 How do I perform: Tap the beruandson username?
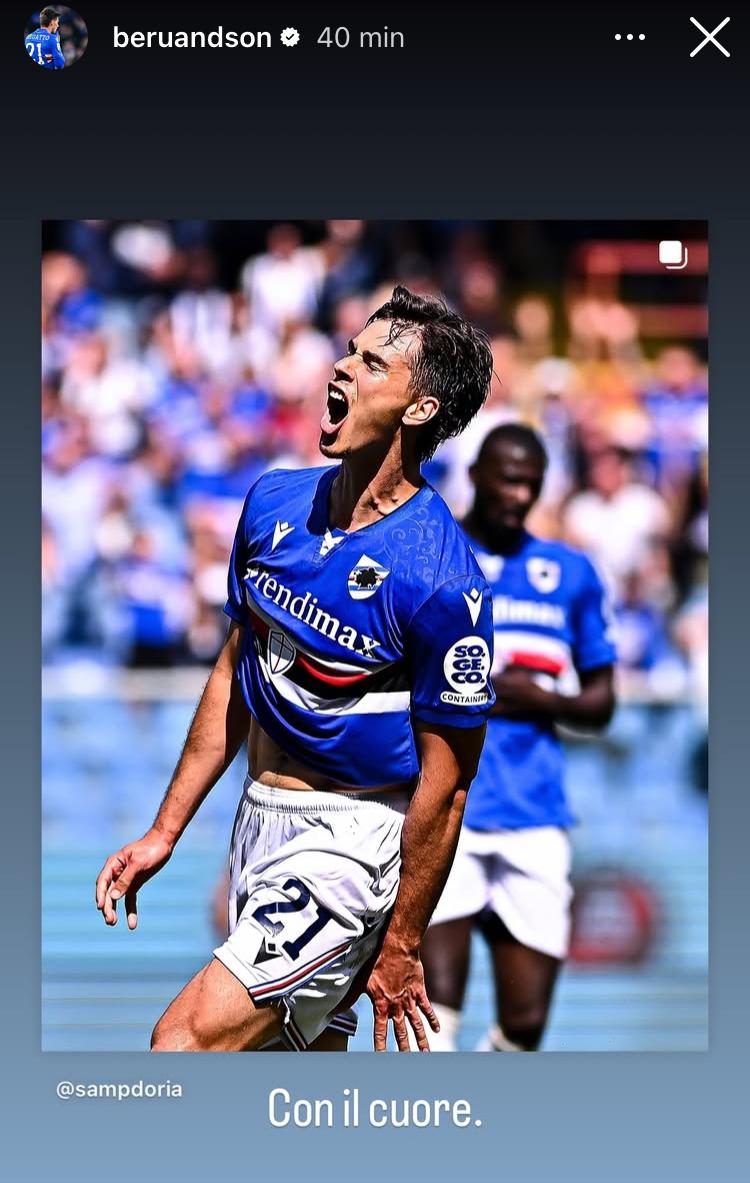click(192, 38)
